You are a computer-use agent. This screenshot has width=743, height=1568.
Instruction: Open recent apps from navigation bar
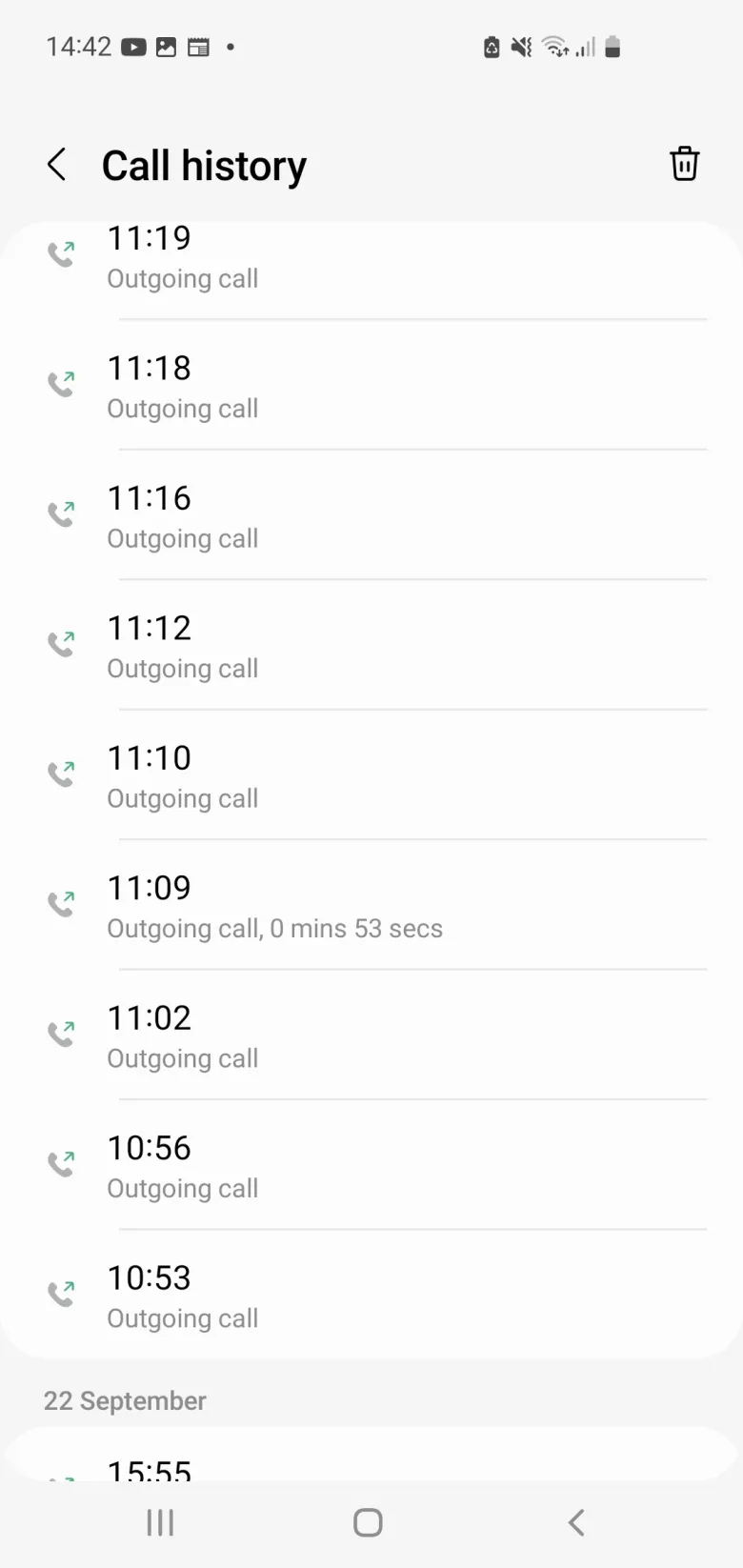click(160, 1522)
